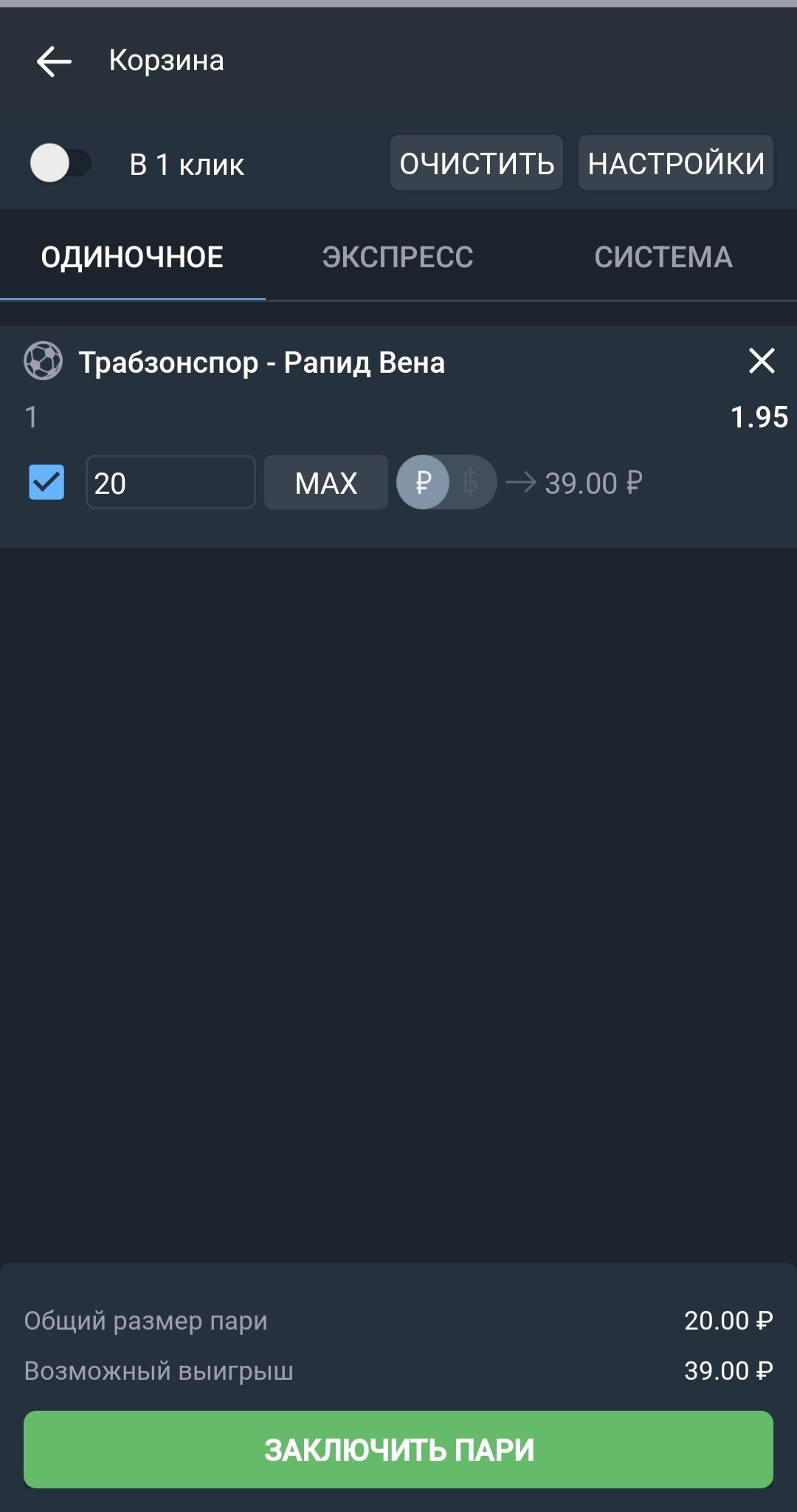The width and height of the screenshot is (797, 1512).
Task: Tap the ОЧИСТИТЬ button
Action: pos(476,163)
